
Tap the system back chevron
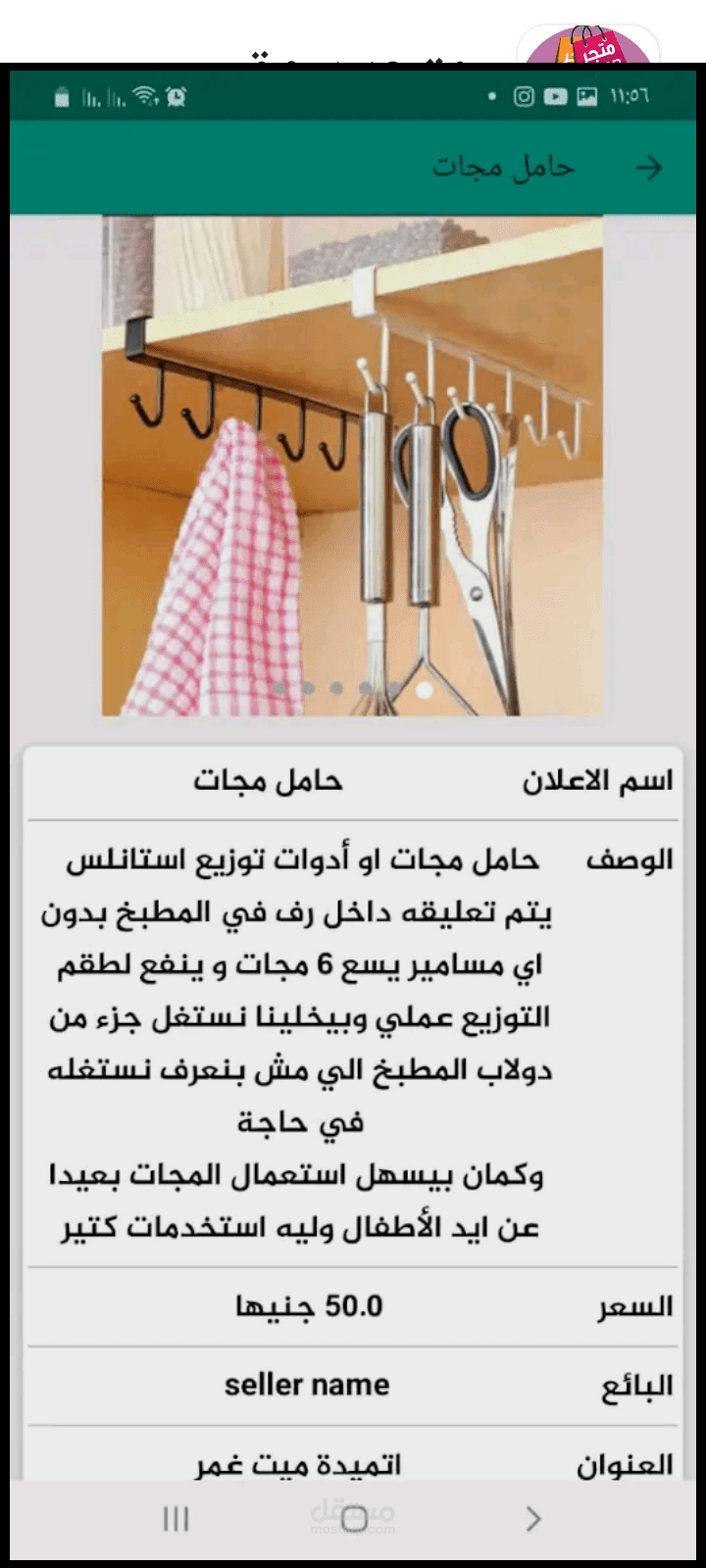click(x=533, y=1518)
